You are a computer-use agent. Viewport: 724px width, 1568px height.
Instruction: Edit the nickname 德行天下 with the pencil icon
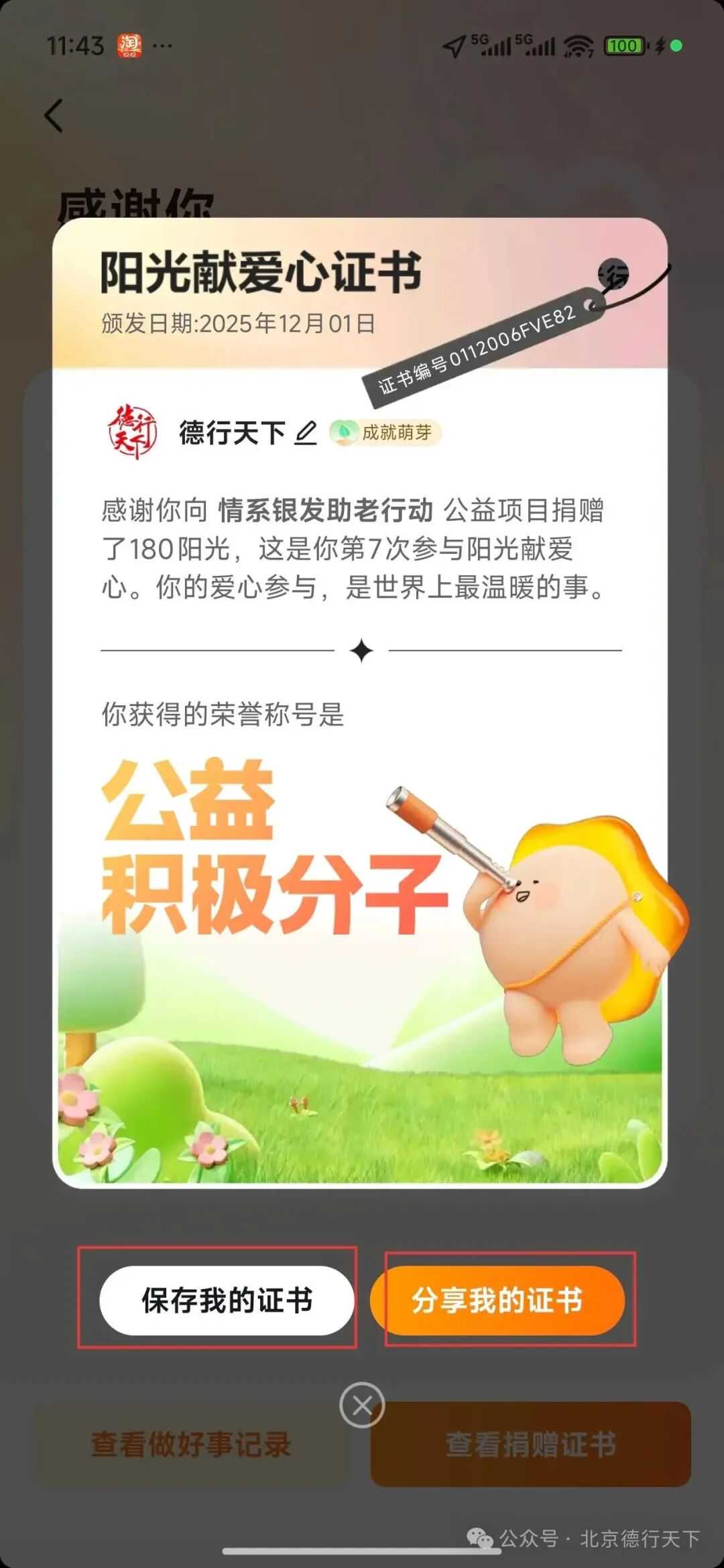point(306,433)
